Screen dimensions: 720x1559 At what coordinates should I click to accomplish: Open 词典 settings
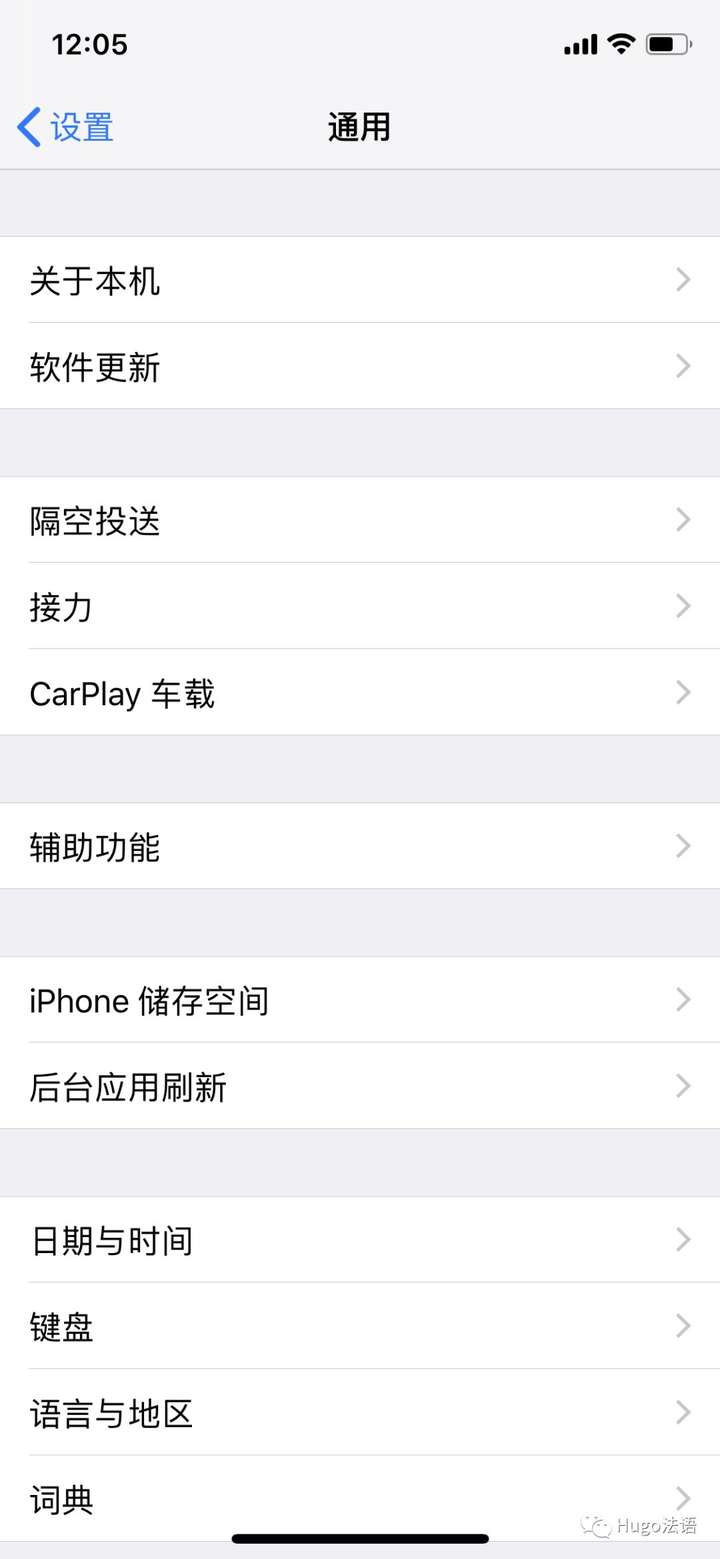(x=360, y=1498)
